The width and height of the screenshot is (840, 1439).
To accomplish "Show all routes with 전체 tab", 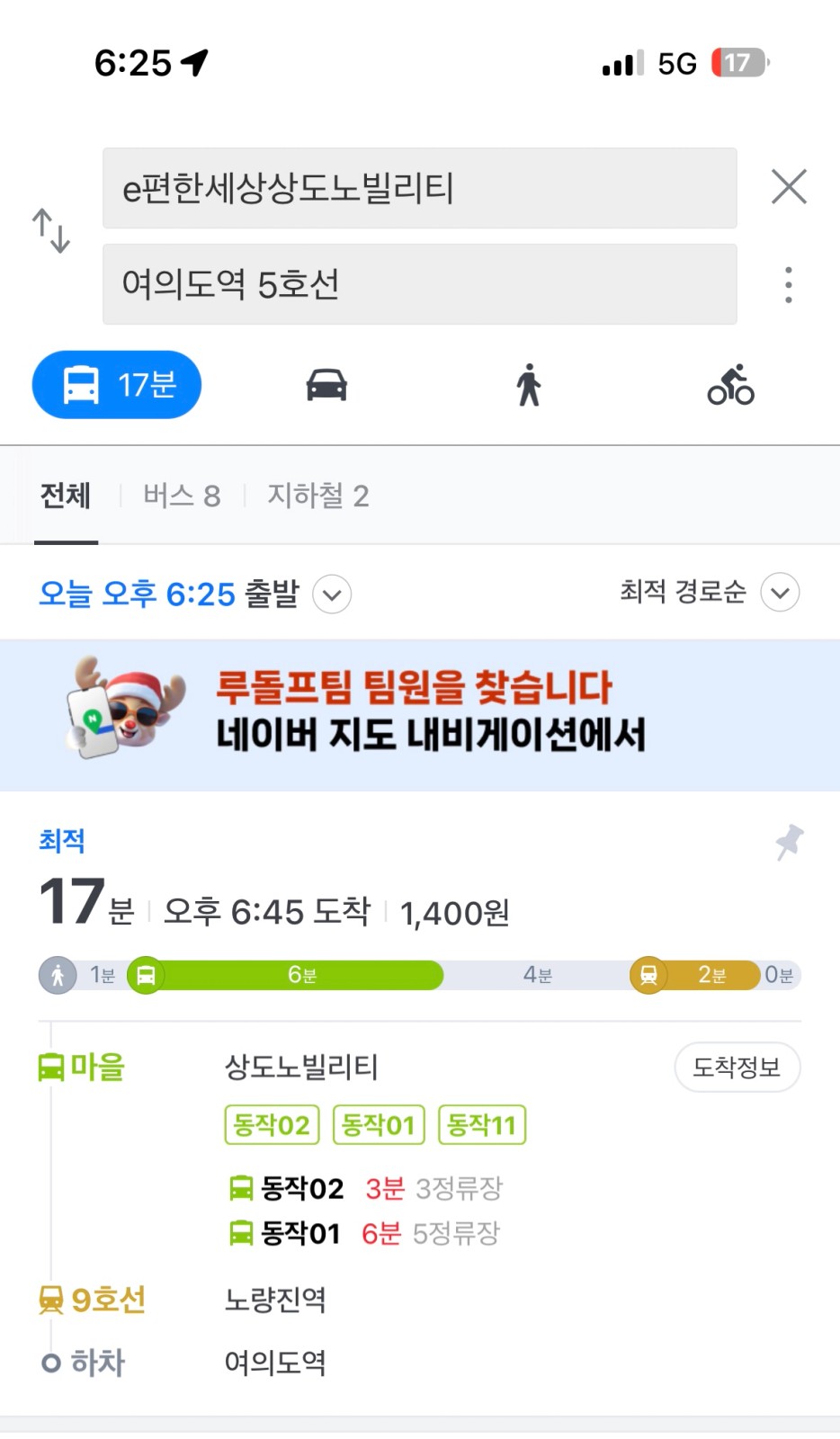I will coord(66,496).
